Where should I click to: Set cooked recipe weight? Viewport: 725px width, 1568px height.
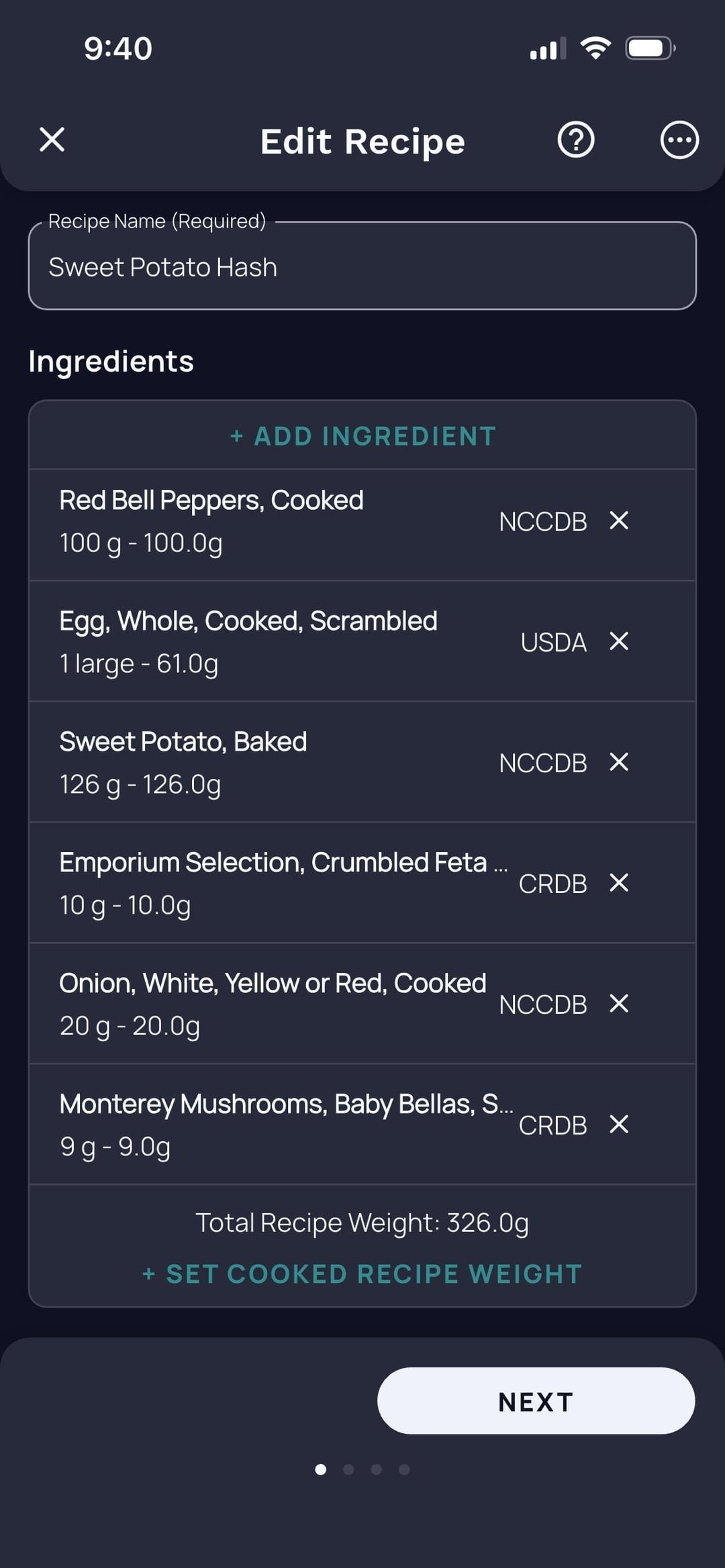tap(362, 1274)
